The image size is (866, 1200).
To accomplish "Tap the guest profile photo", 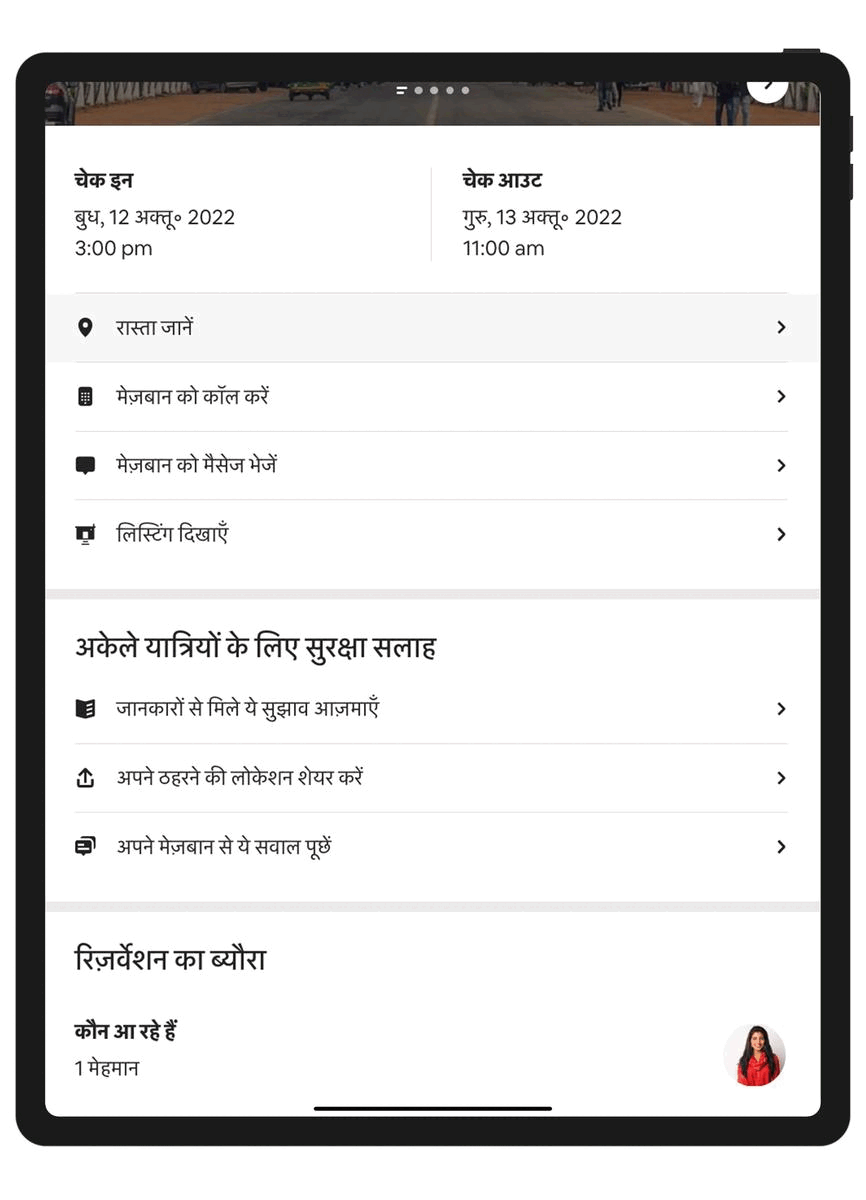I will click(x=754, y=1055).
